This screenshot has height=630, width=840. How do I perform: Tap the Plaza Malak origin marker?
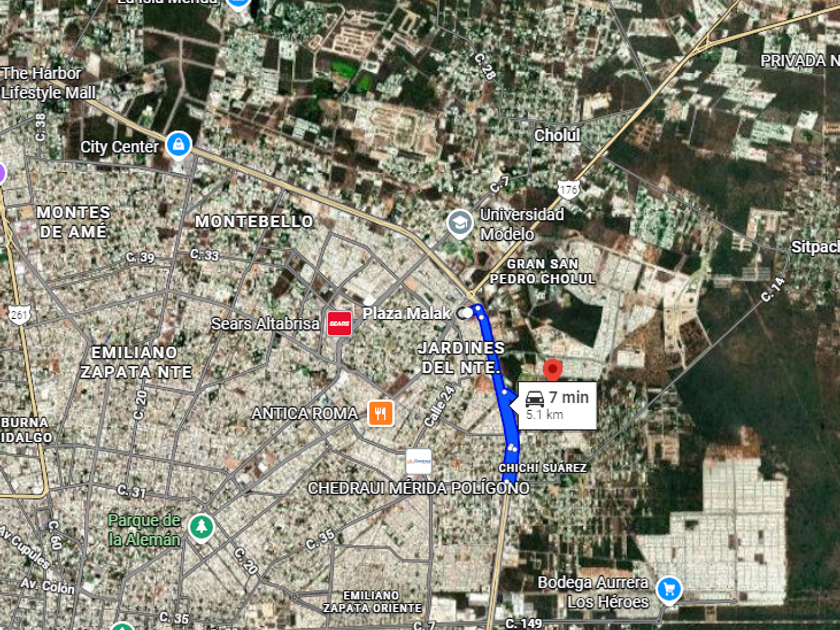465,313
